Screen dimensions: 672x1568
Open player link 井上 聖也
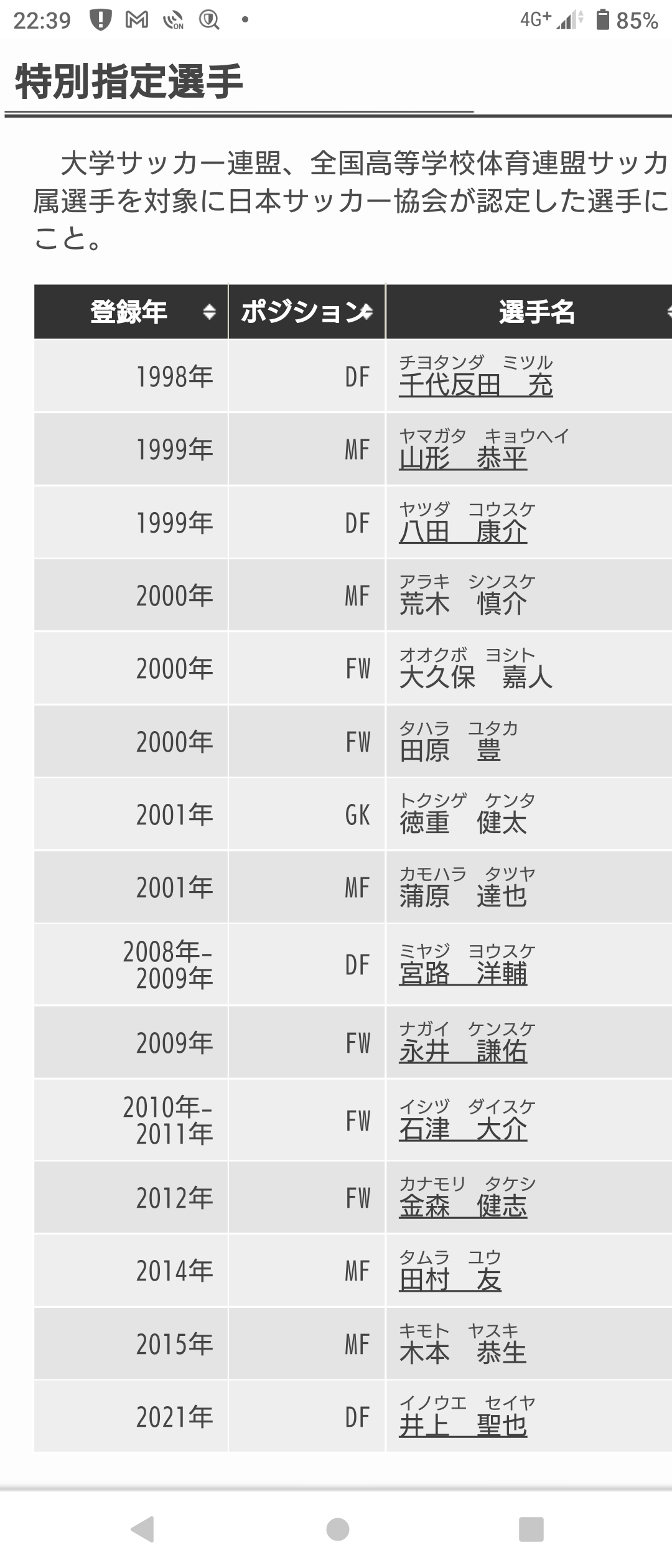[463, 1426]
